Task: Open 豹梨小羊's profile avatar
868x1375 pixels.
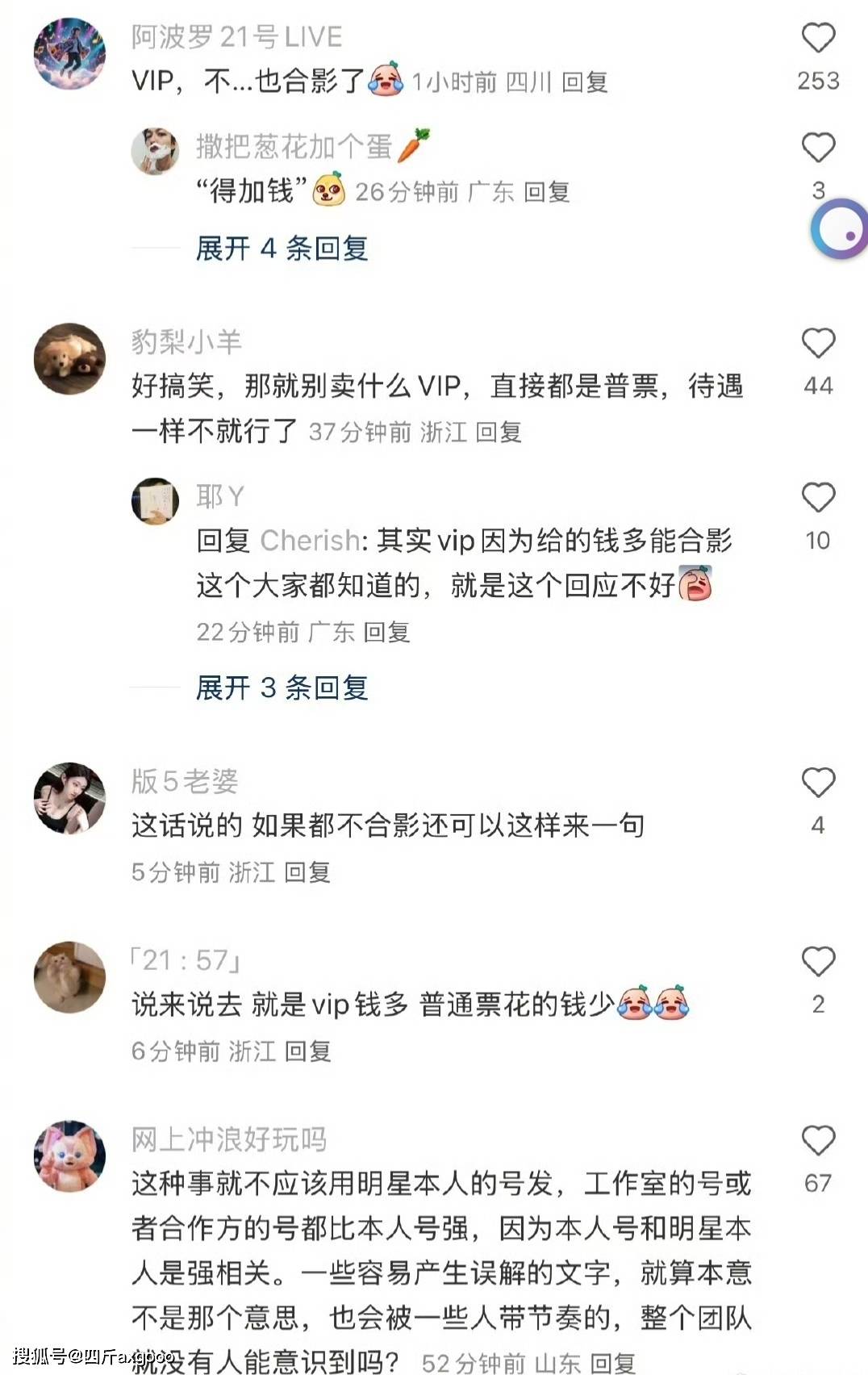Action: pos(70,359)
